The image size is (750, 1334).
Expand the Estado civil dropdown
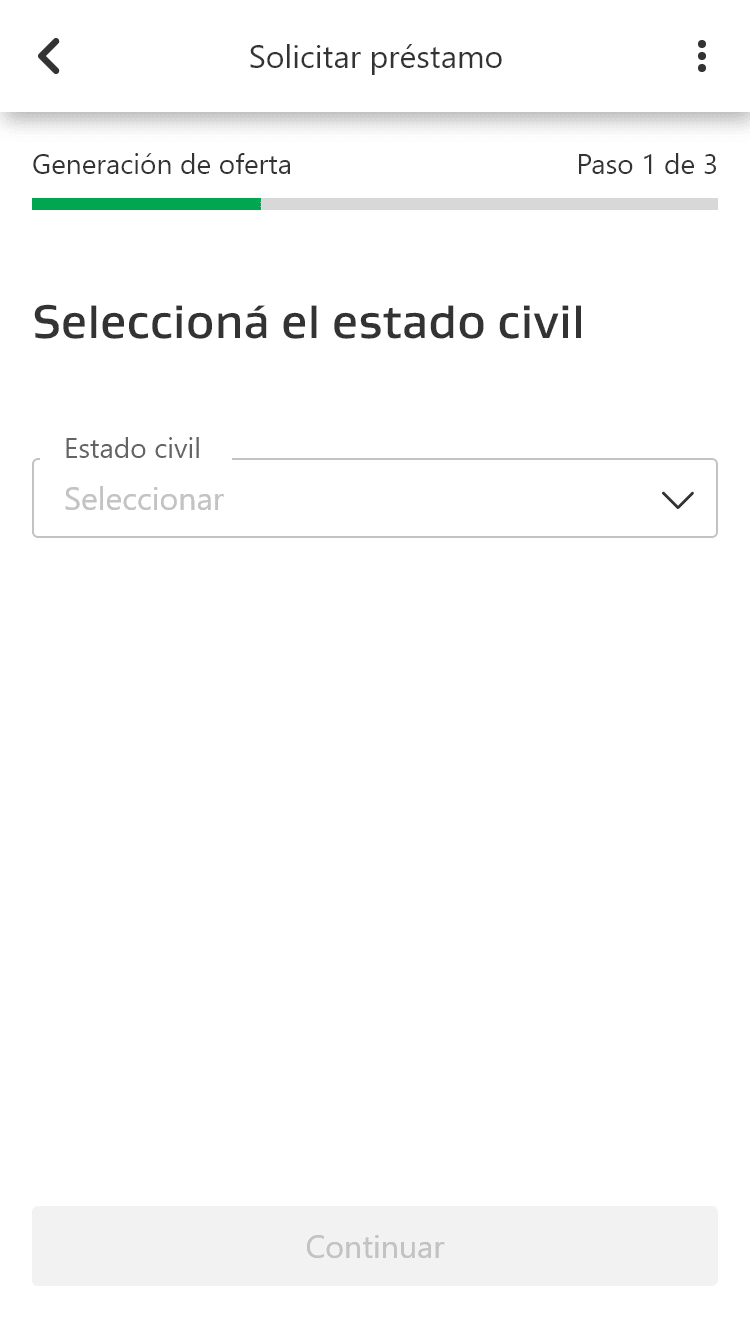pos(375,498)
